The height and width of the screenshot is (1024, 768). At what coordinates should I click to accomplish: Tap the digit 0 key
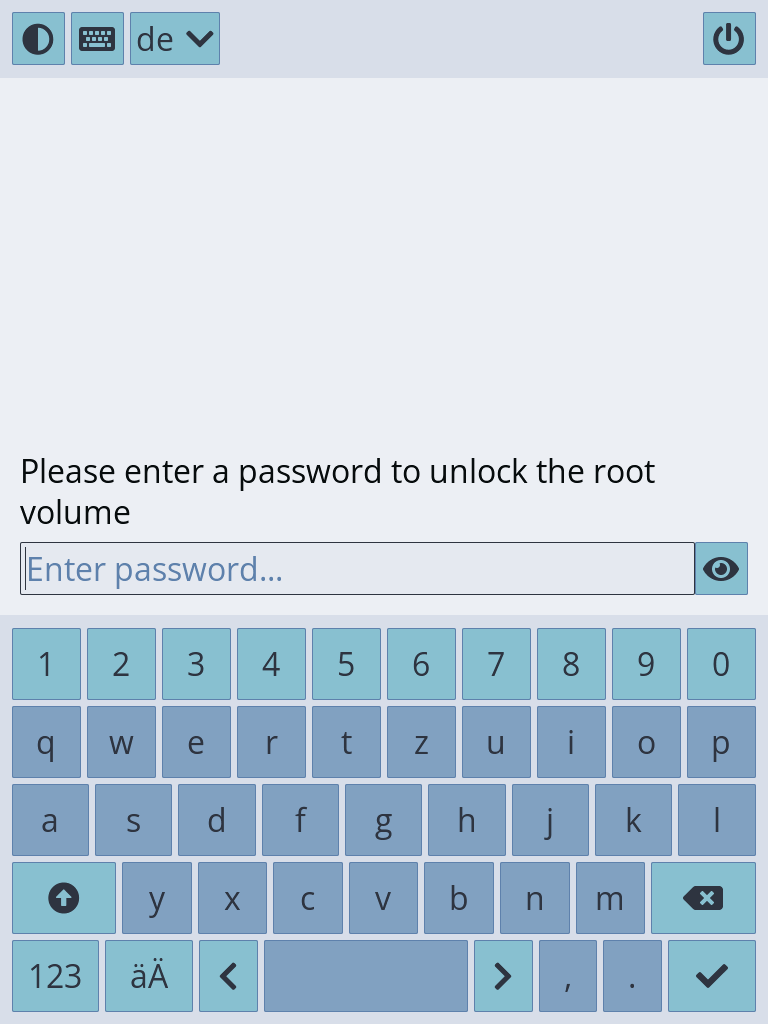[721, 664]
